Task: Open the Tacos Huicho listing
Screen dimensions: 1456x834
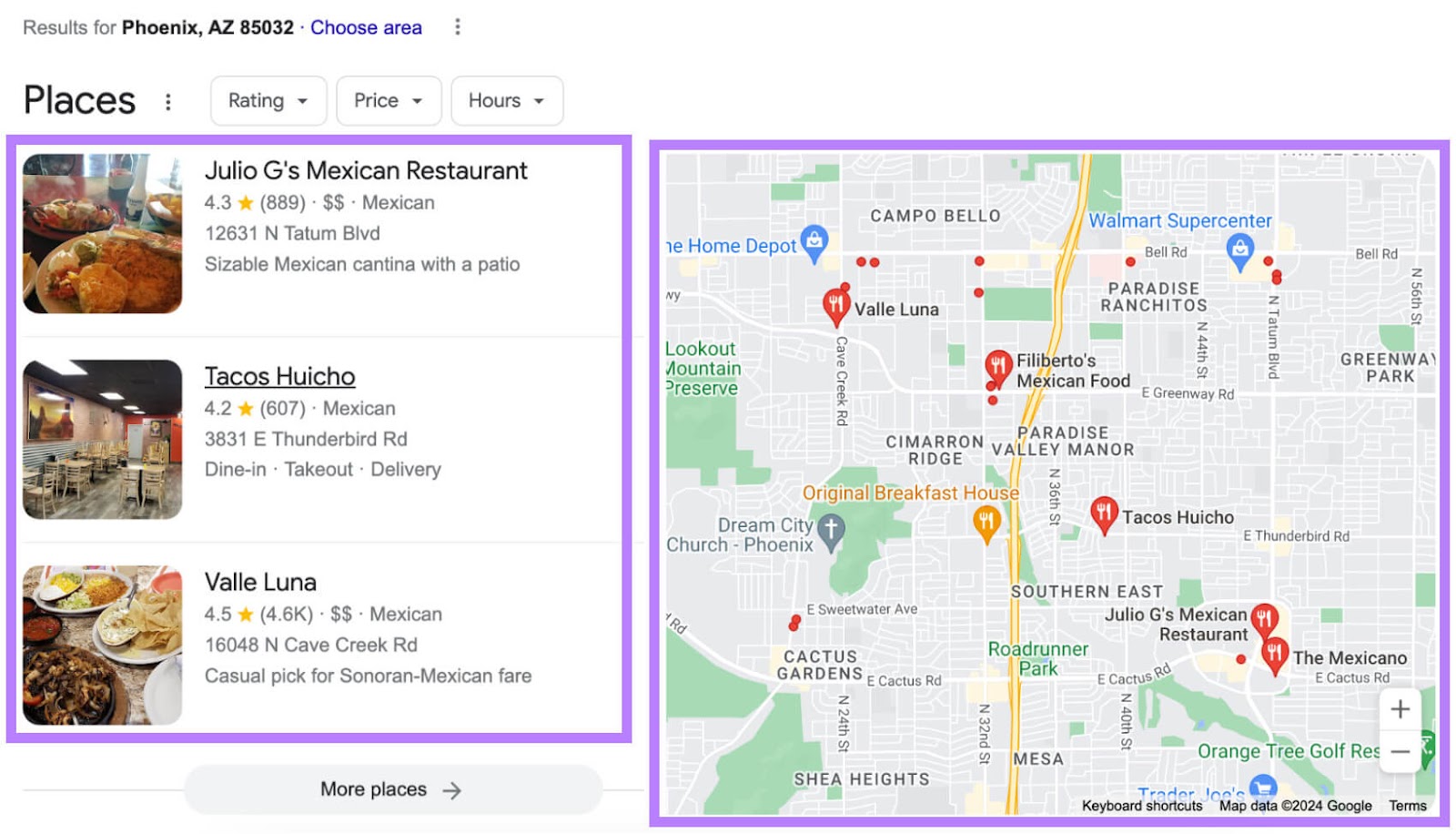Action: pyautogui.click(x=279, y=376)
